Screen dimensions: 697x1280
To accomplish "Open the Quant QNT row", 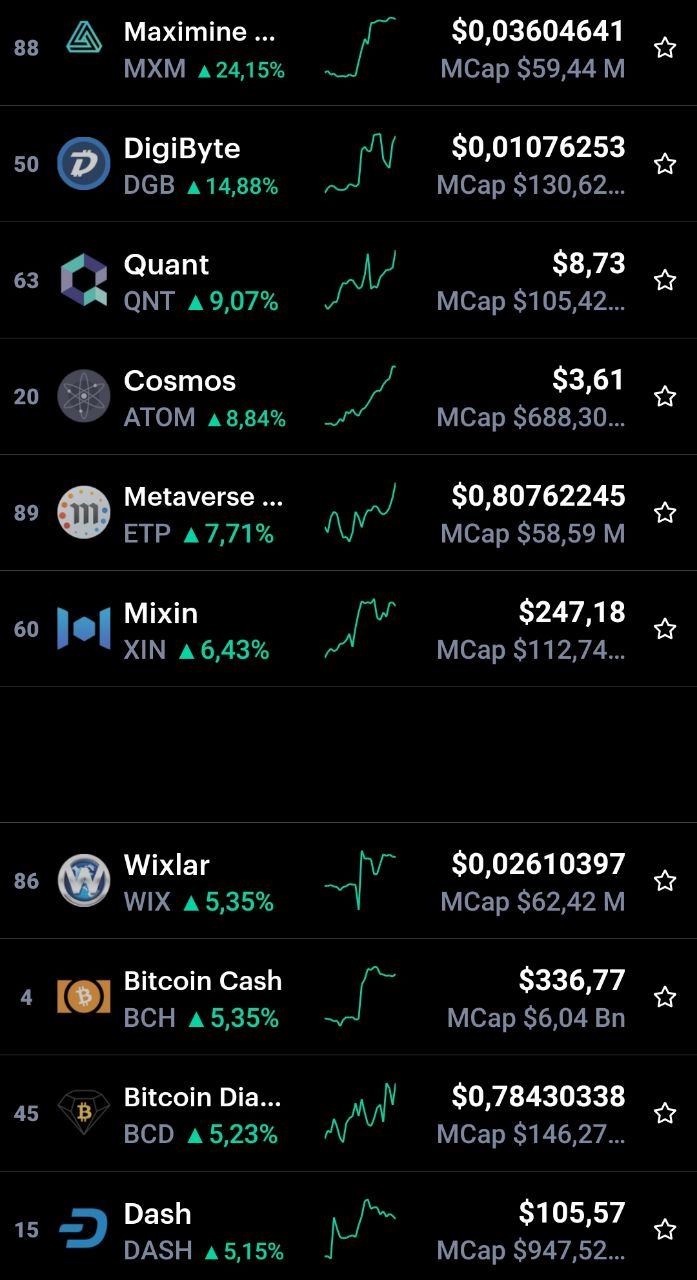I will [x=348, y=280].
